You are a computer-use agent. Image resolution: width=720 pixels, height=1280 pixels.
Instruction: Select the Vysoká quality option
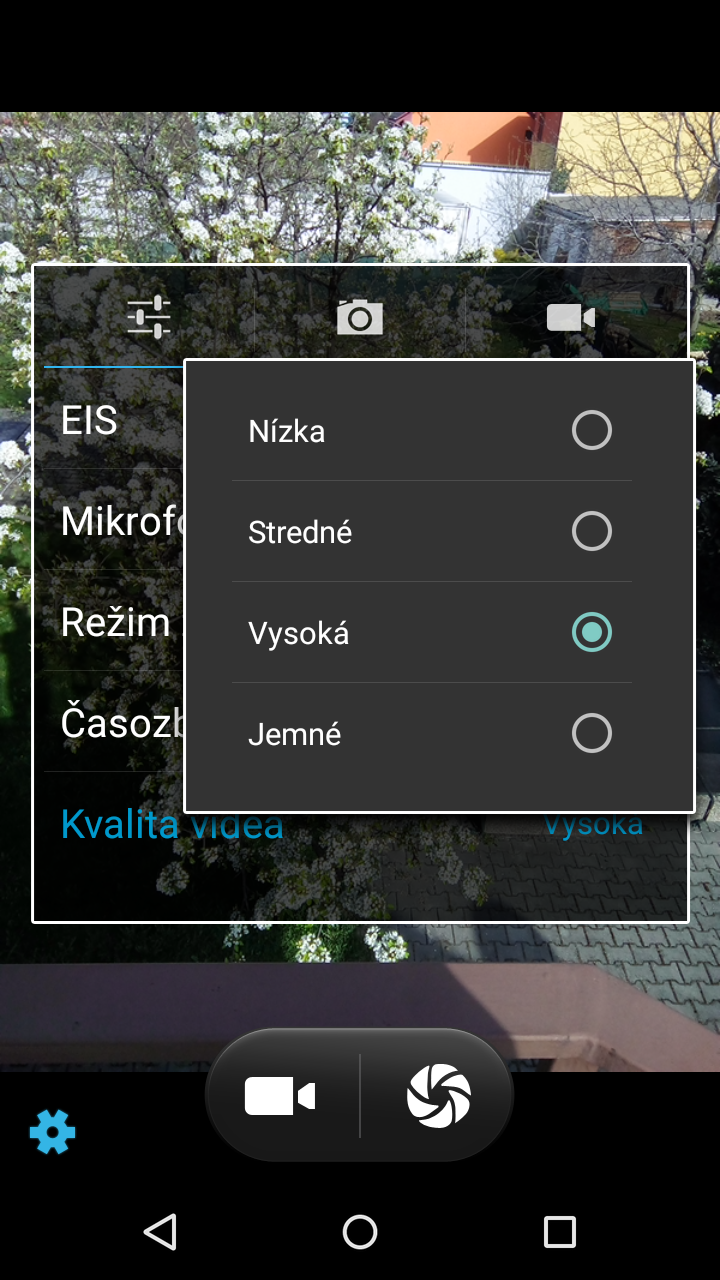[x=432, y=633]
